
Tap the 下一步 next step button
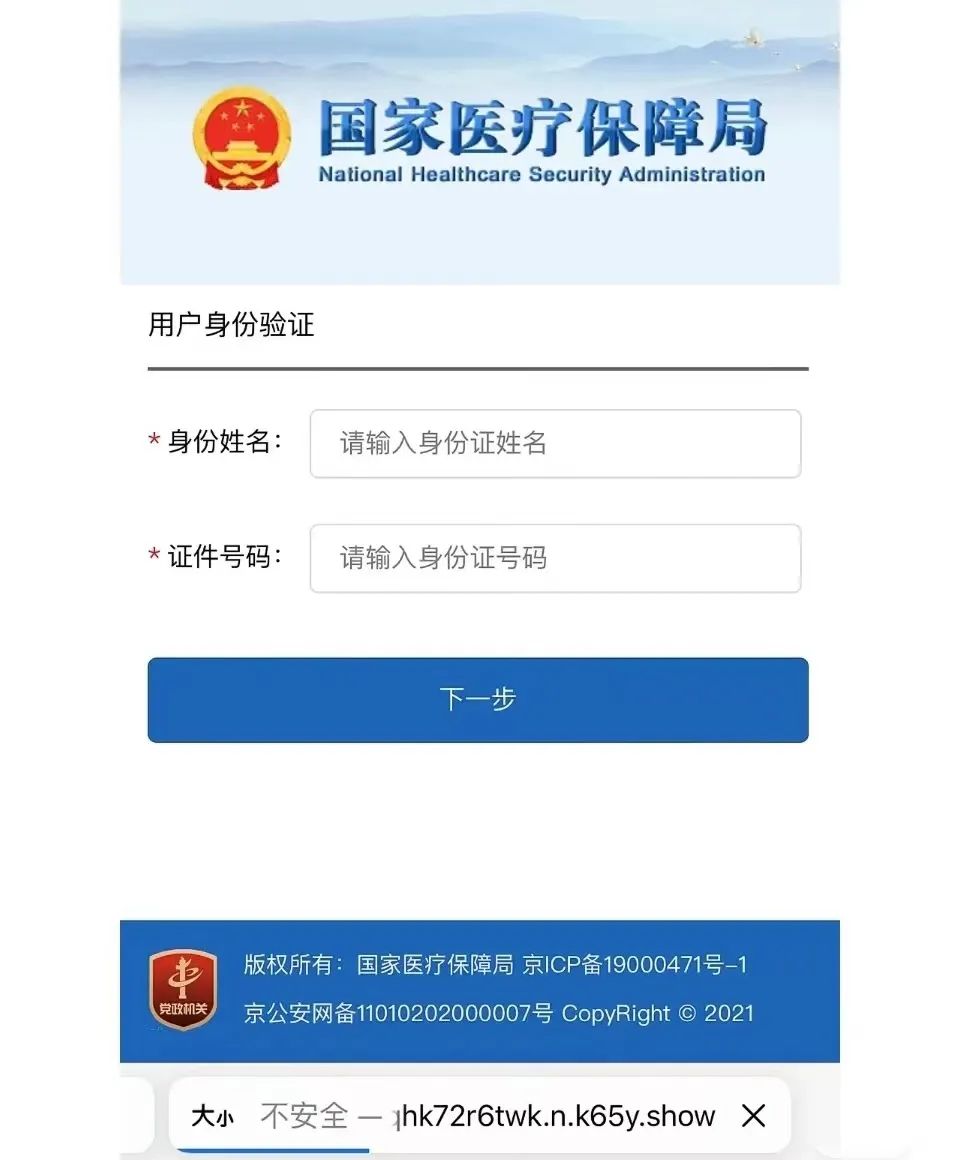[478, 699]
